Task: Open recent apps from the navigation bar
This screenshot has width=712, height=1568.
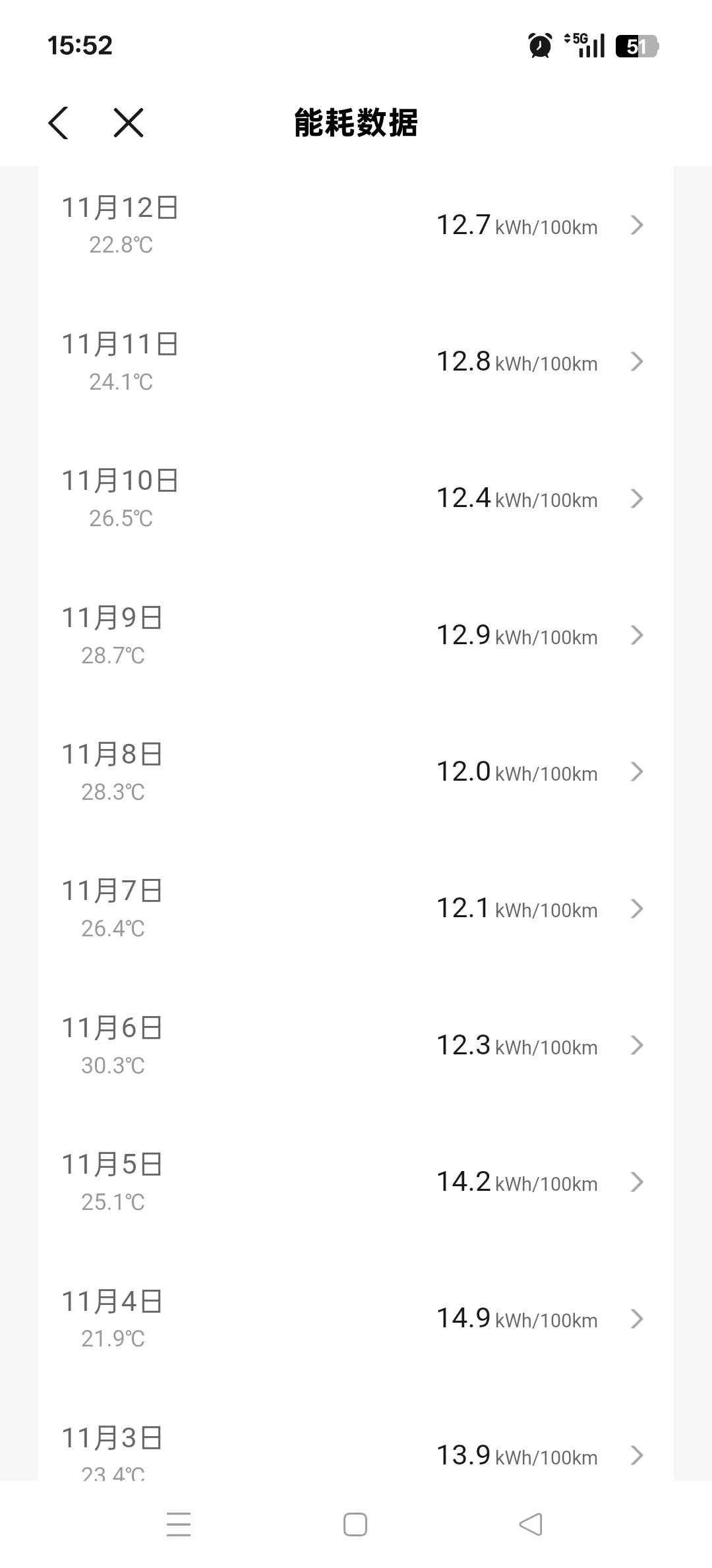Action: click(179, 1524)
